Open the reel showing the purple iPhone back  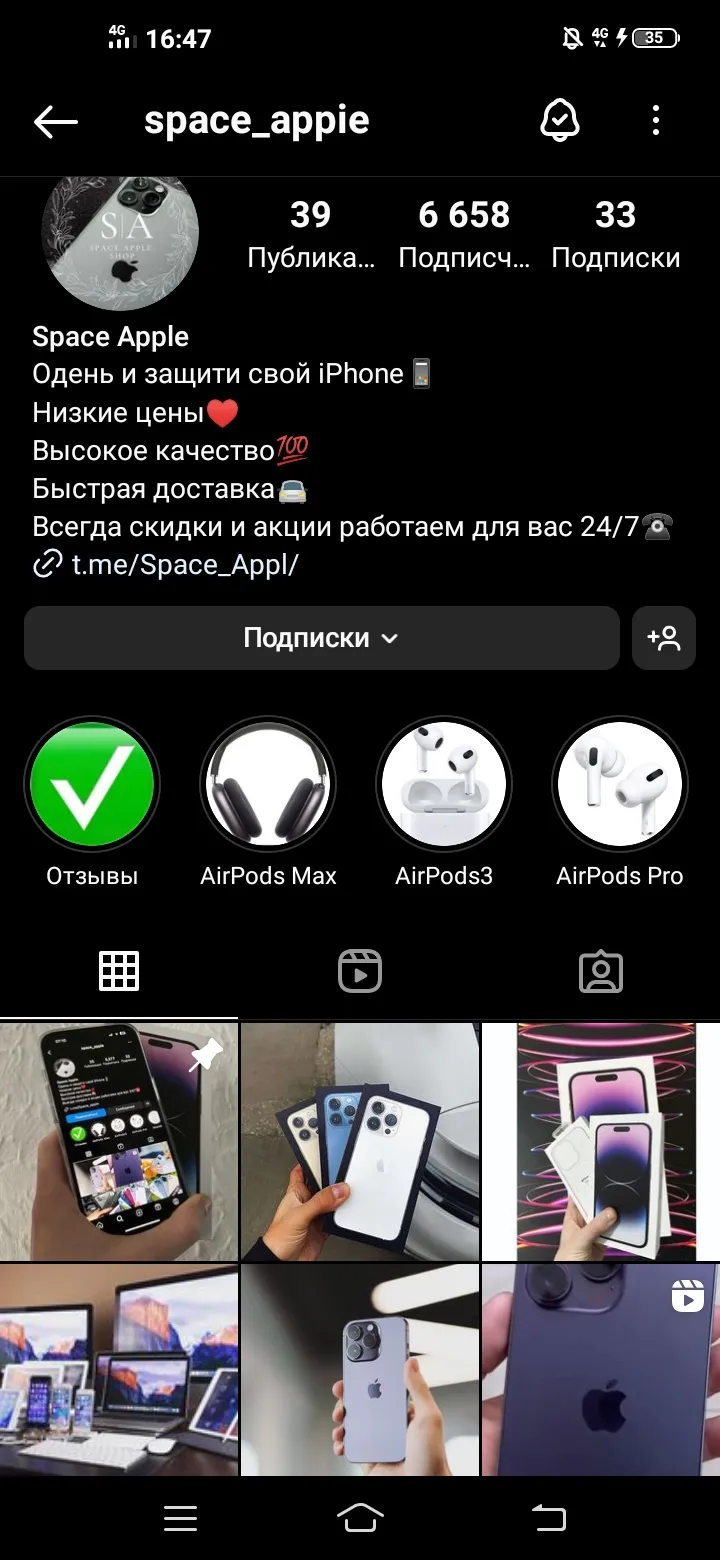point(601,1370)
